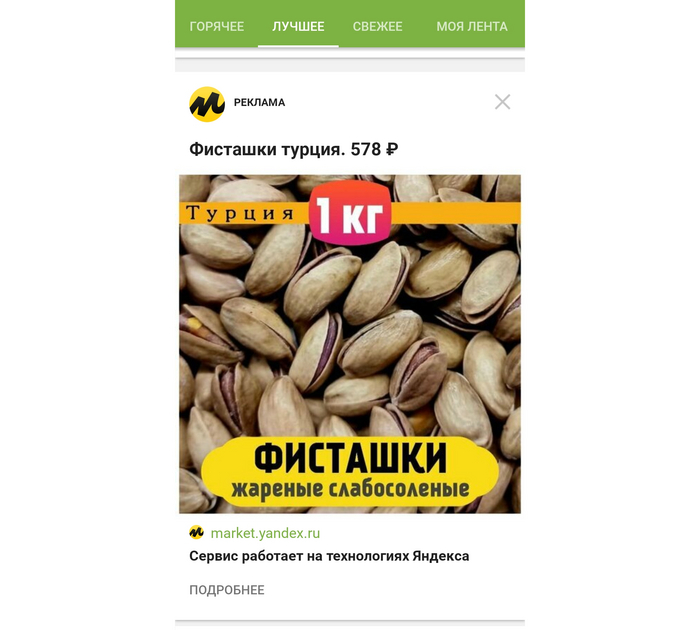The image size is (700, 630).
Task: Open the Свежее tab
Action: [378, 26]
